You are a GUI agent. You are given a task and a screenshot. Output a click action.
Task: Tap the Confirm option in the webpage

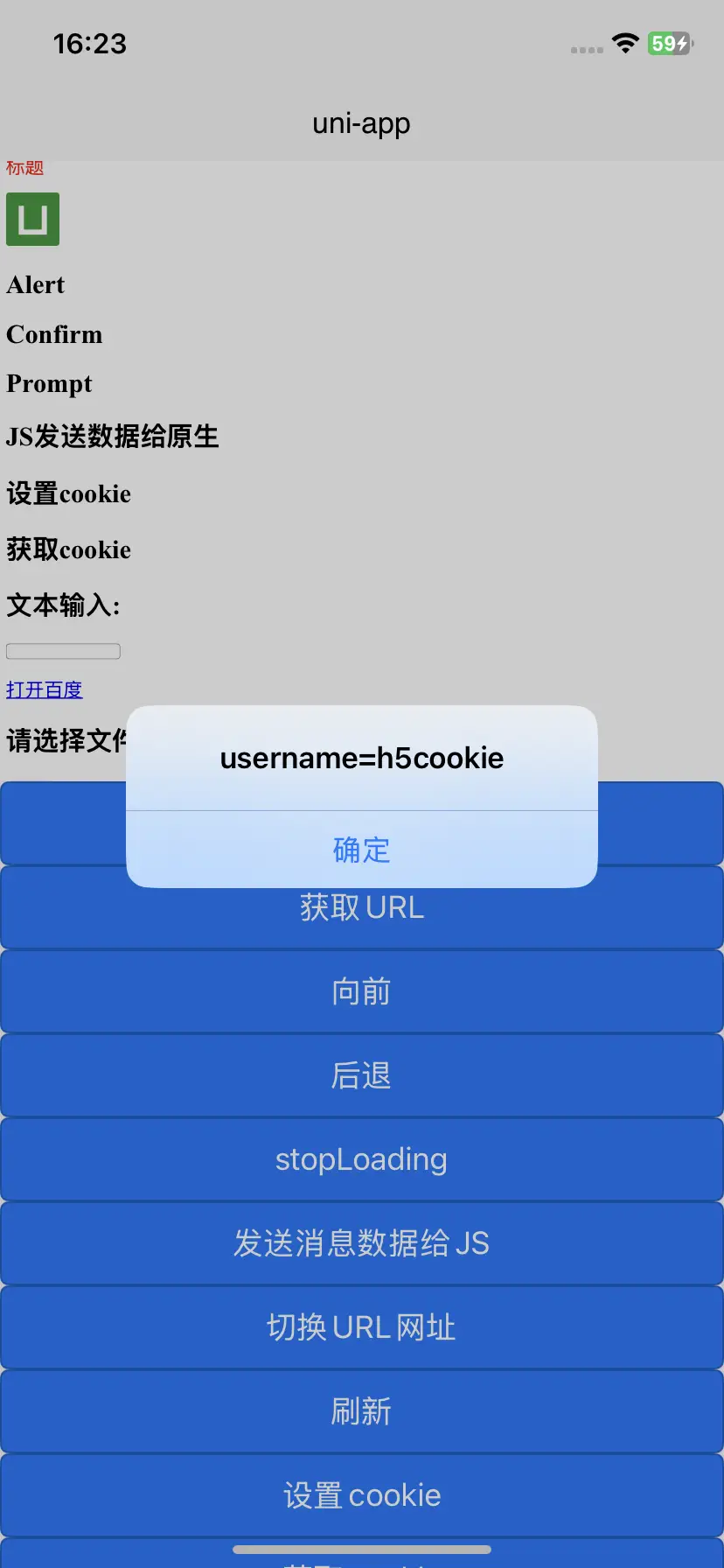pos(54,334)
